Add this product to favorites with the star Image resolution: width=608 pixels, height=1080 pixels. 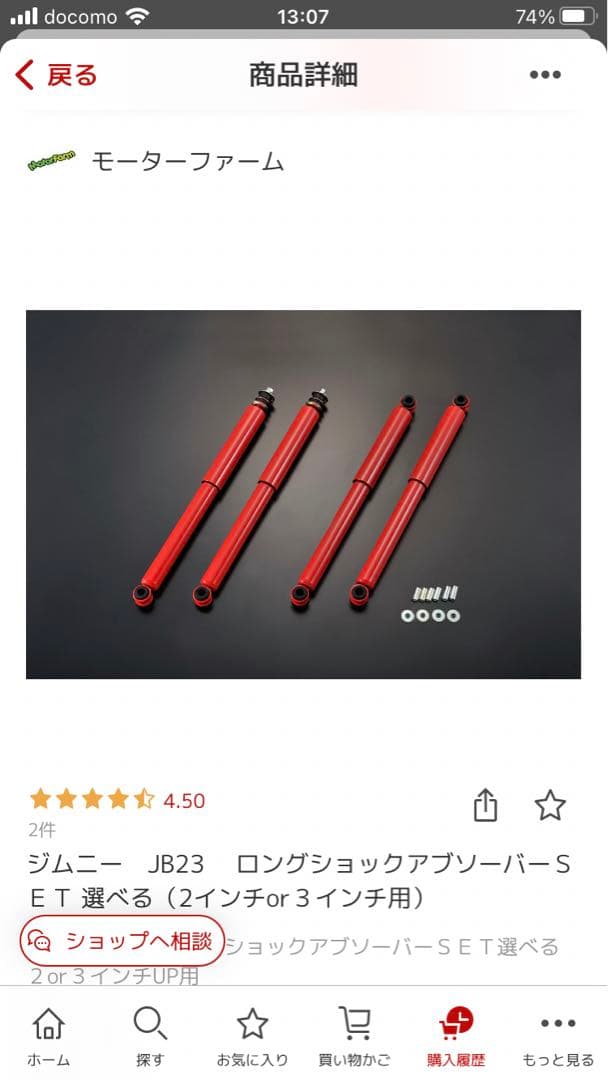(x=550, y=805)
